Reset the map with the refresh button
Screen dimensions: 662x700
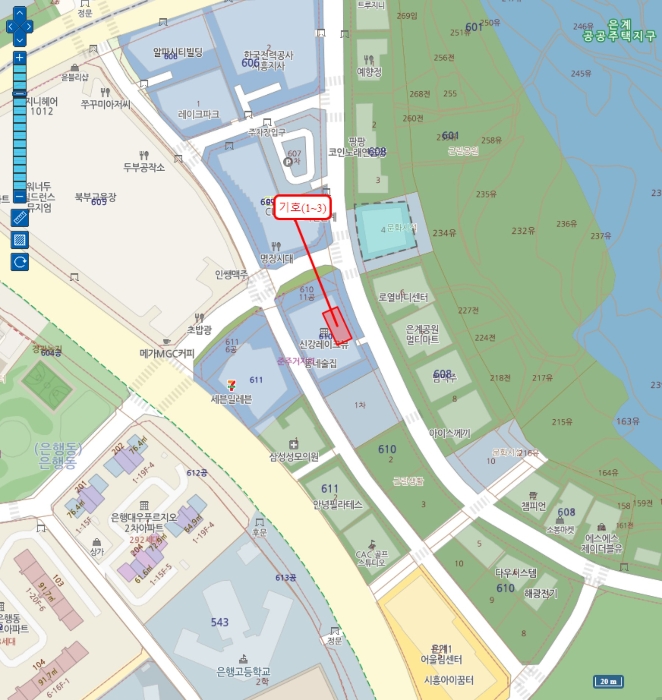pos(20,262)
